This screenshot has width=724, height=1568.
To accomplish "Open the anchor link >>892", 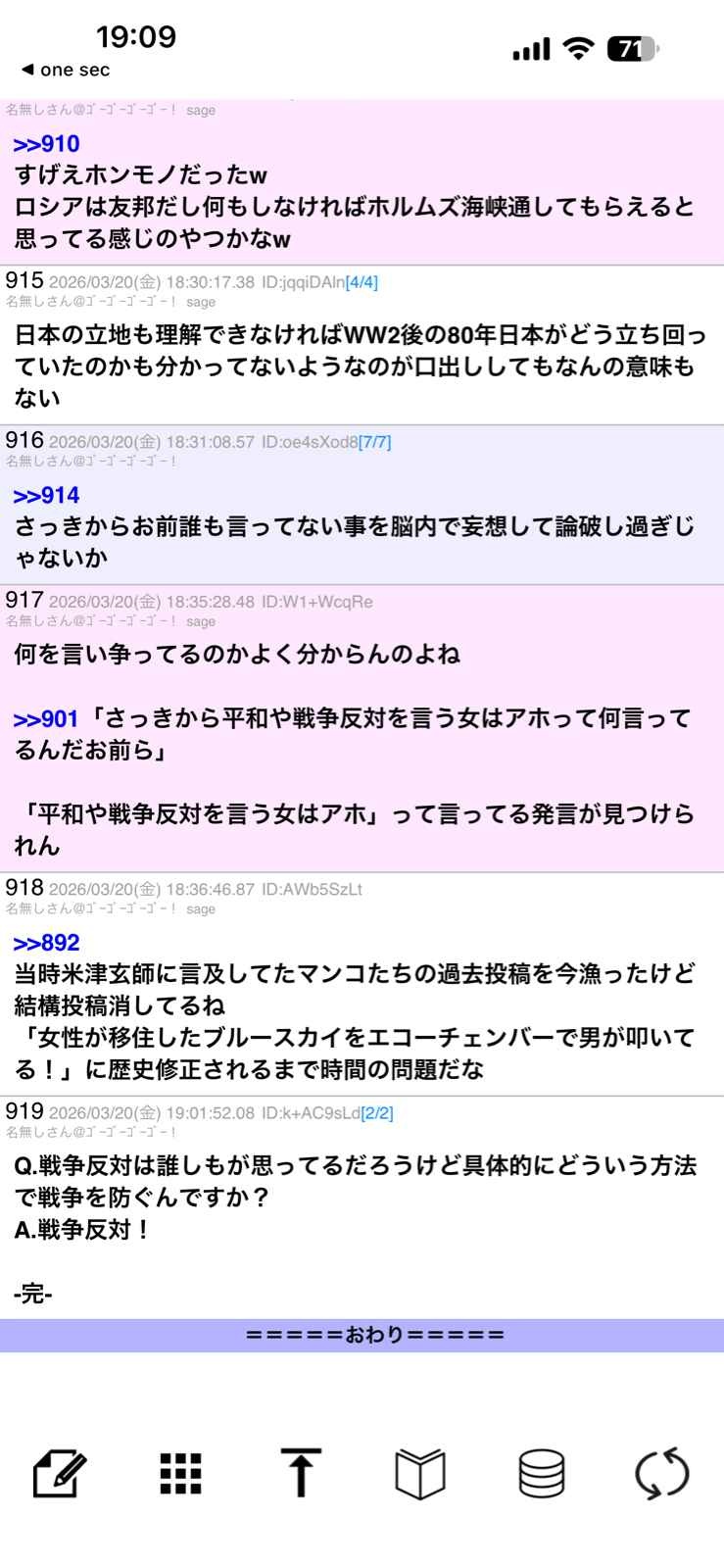I will 45,945.
